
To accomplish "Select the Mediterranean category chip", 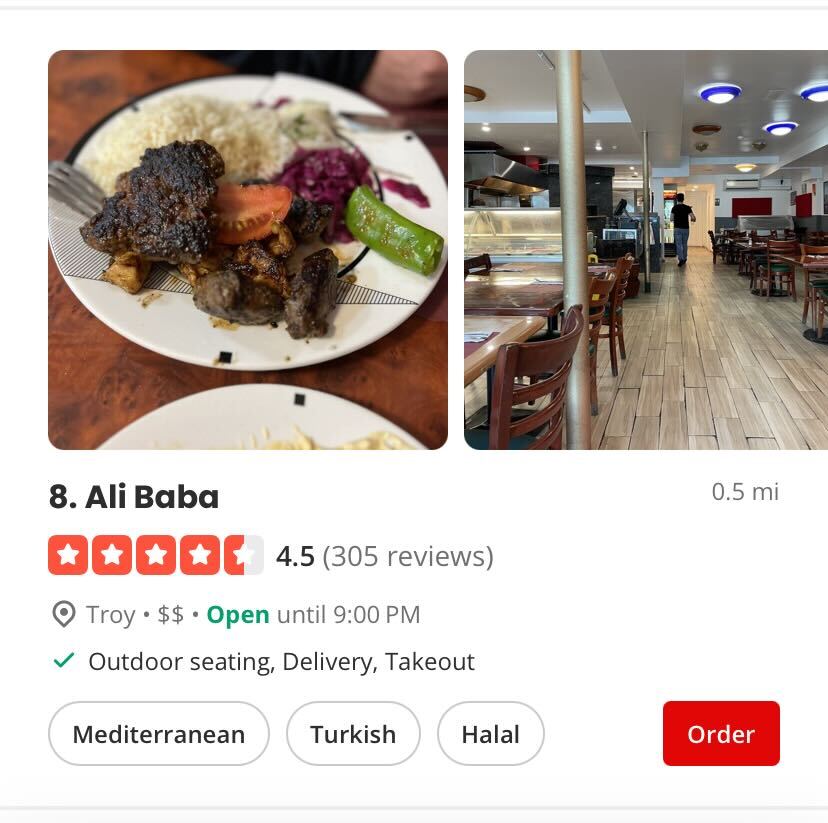I will click(159, 734).
